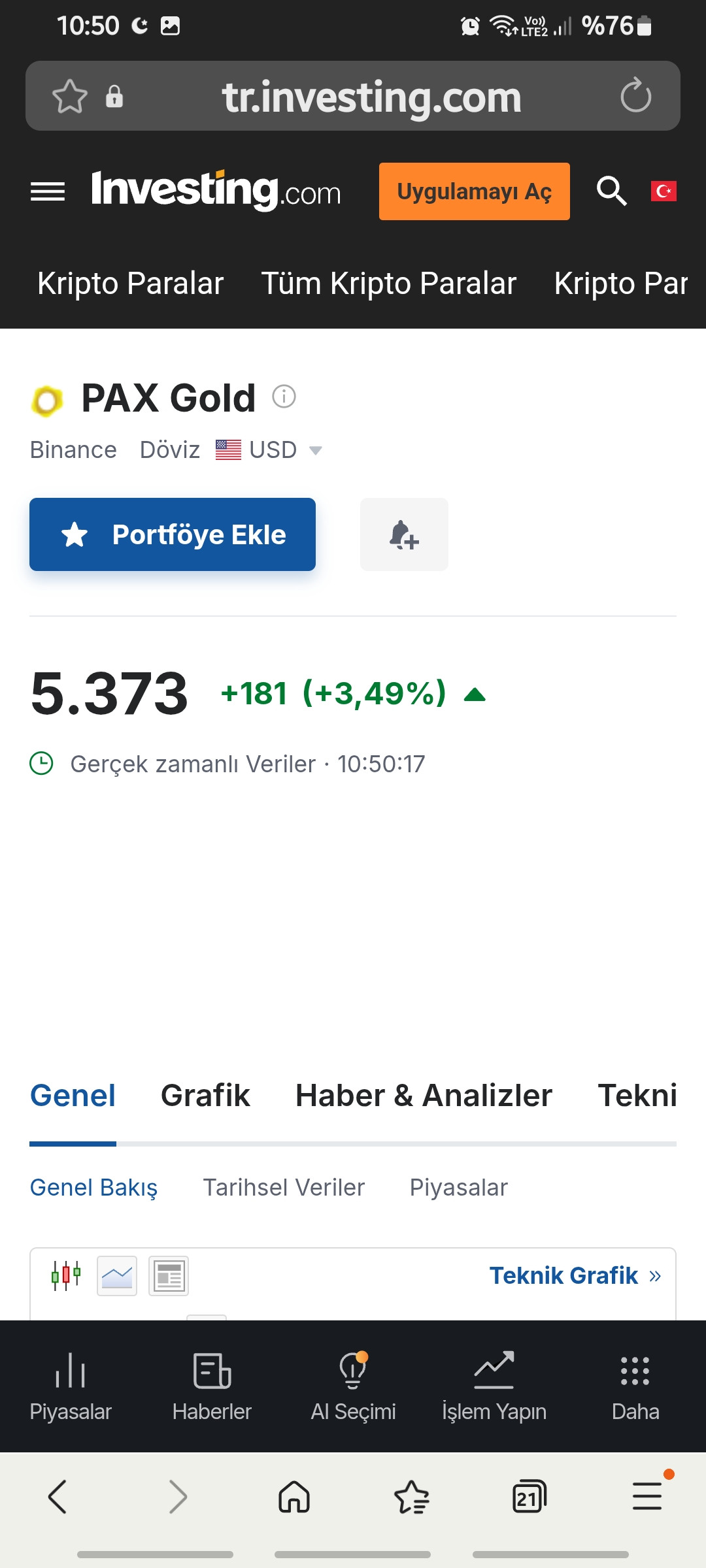The width and height of the screenshot is (706, 1568).
Task: Tap the Uygulamayı Aç button
Action: tap(474, 191)
